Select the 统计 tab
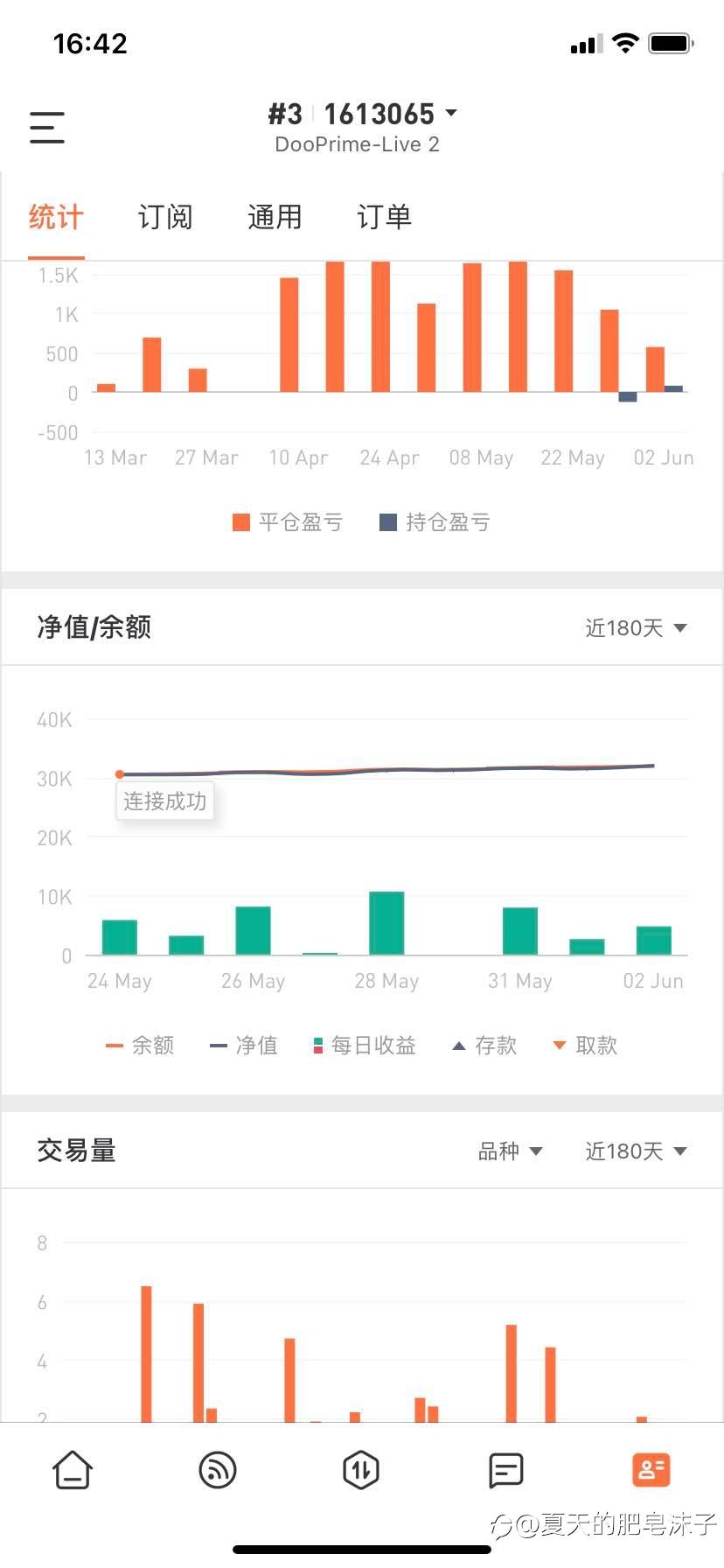724x1568 pixels. point(56,217)
